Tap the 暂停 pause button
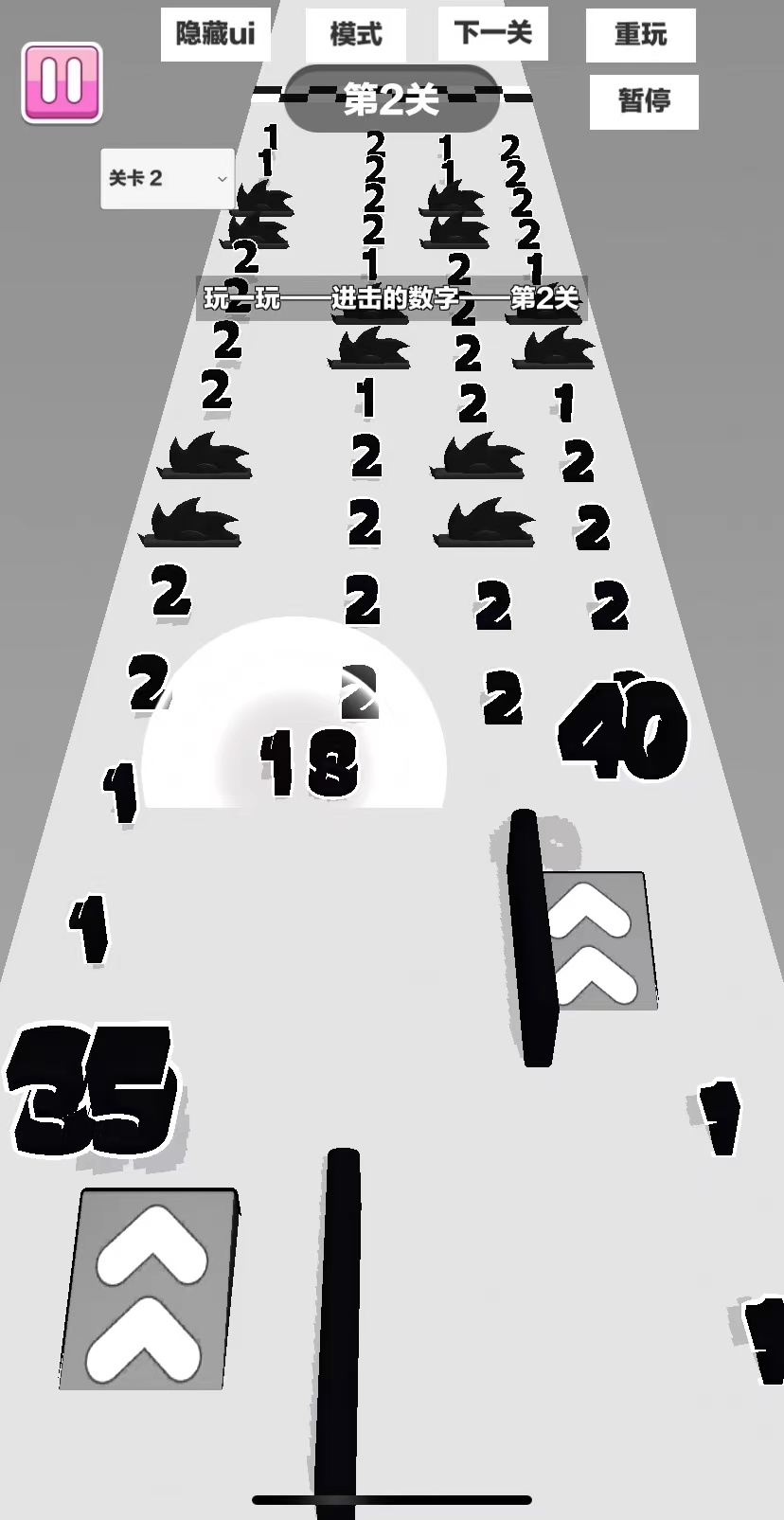This screenshot has height=1520, width=784. 644,101
